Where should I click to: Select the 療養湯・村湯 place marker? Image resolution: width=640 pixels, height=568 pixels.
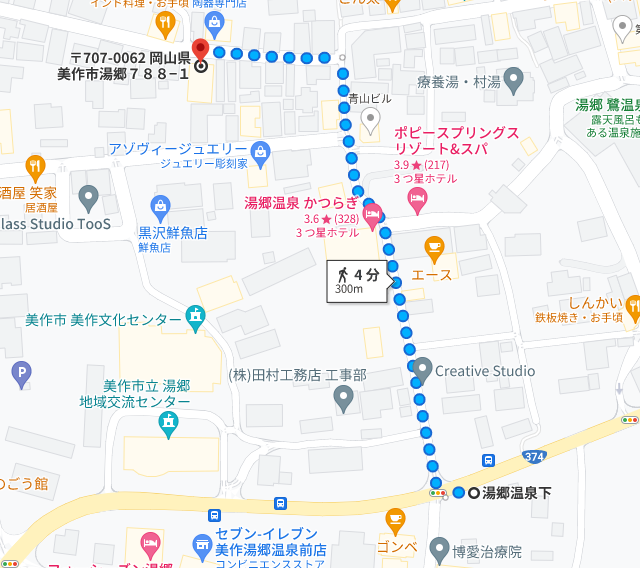515,77
